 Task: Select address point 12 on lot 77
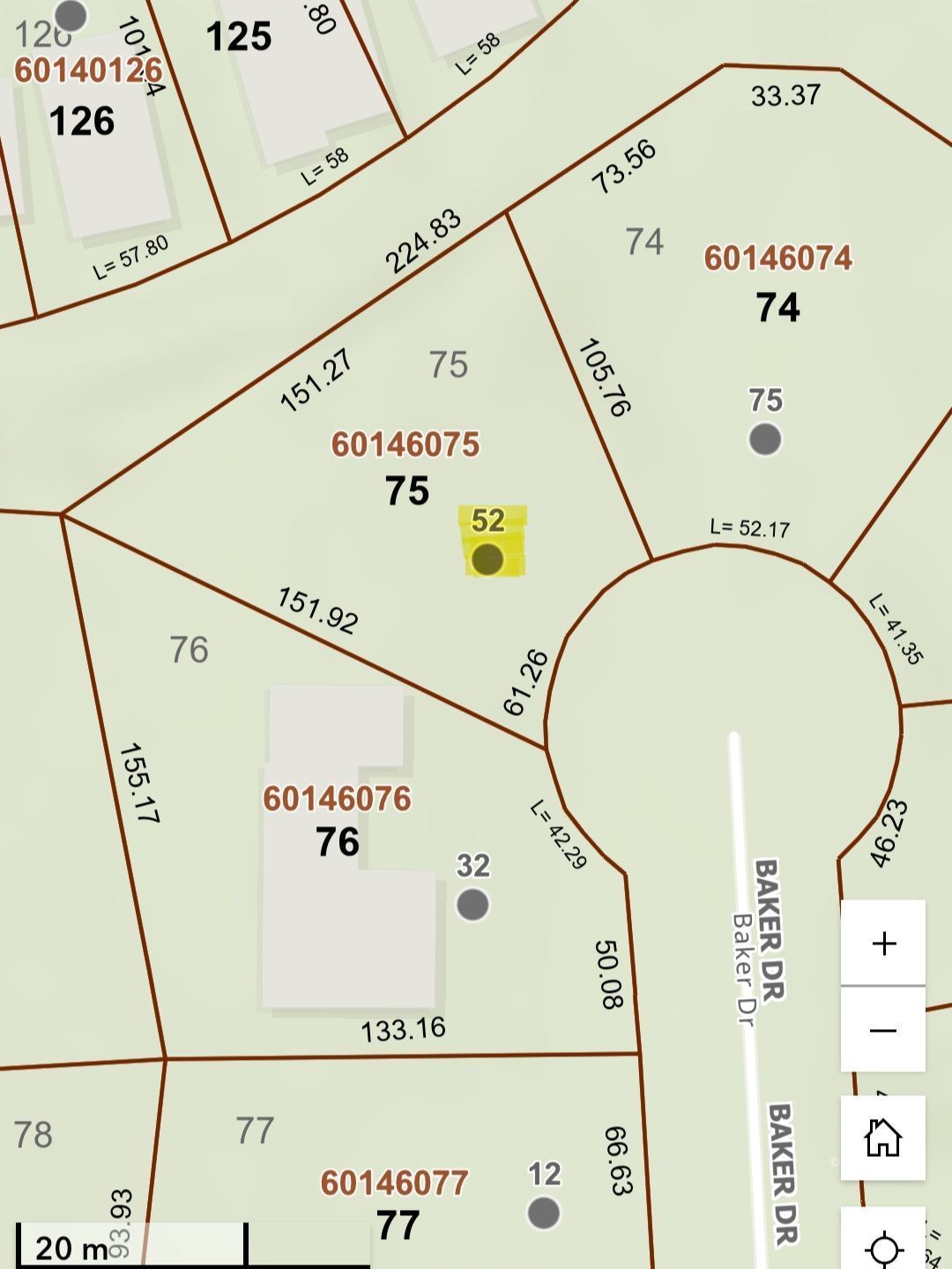point(544,1213)
